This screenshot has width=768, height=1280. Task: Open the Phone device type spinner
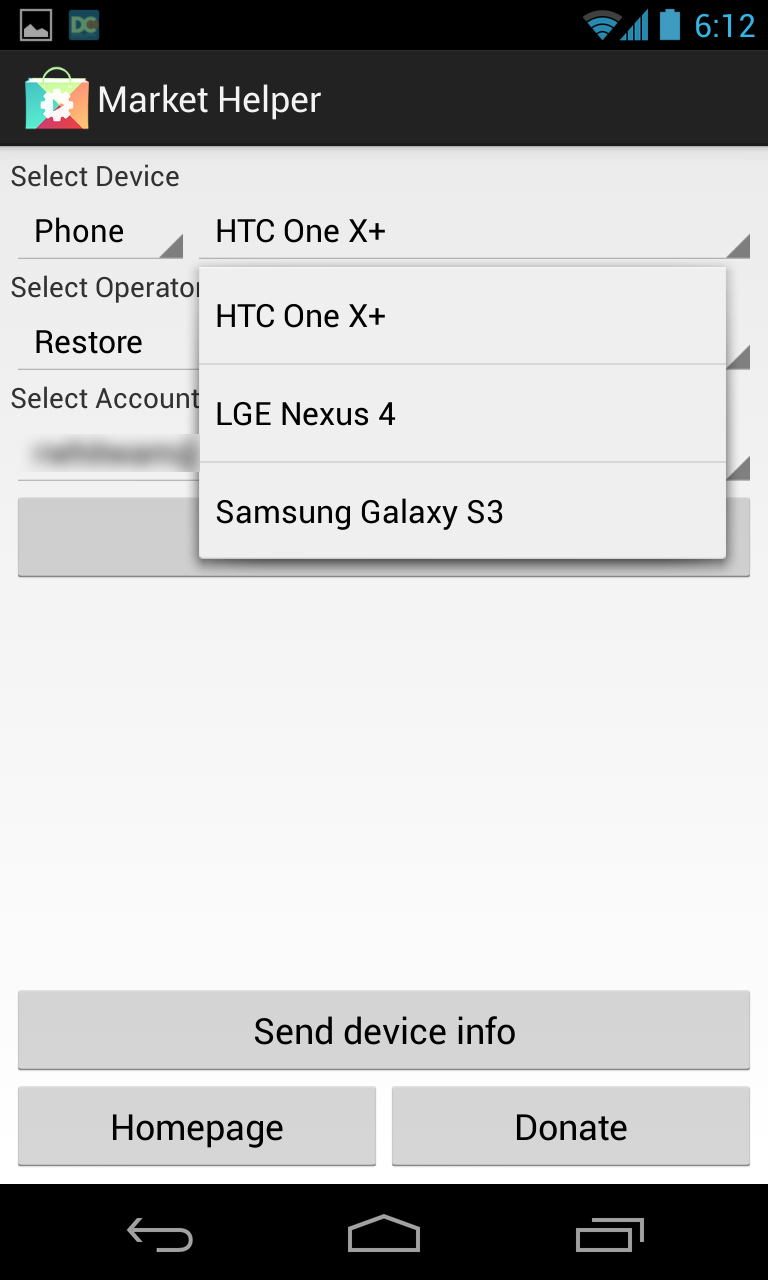click(x=100, y=231)
